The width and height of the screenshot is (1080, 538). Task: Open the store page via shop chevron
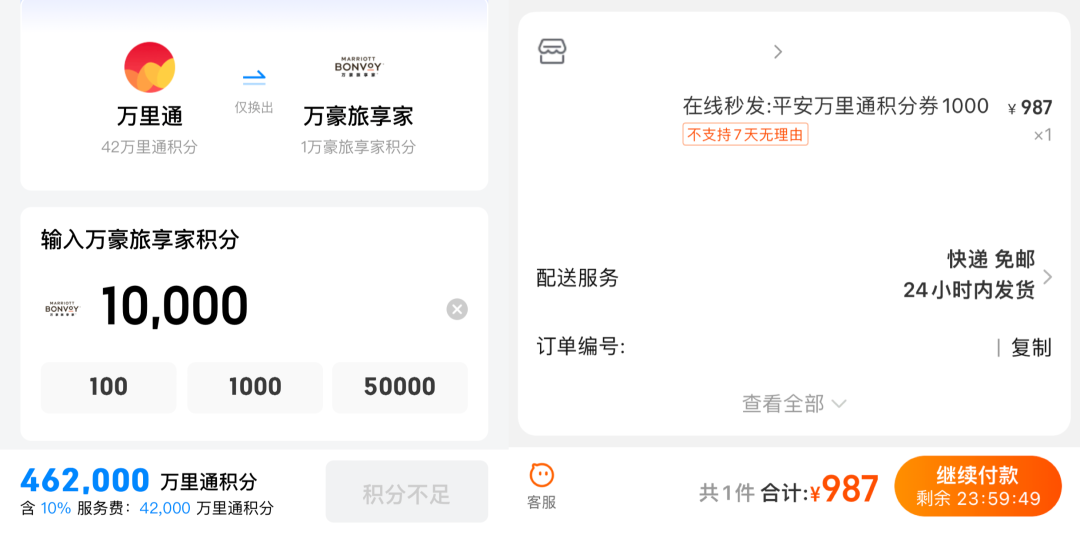pyautogui.click(x=778, y=52)
